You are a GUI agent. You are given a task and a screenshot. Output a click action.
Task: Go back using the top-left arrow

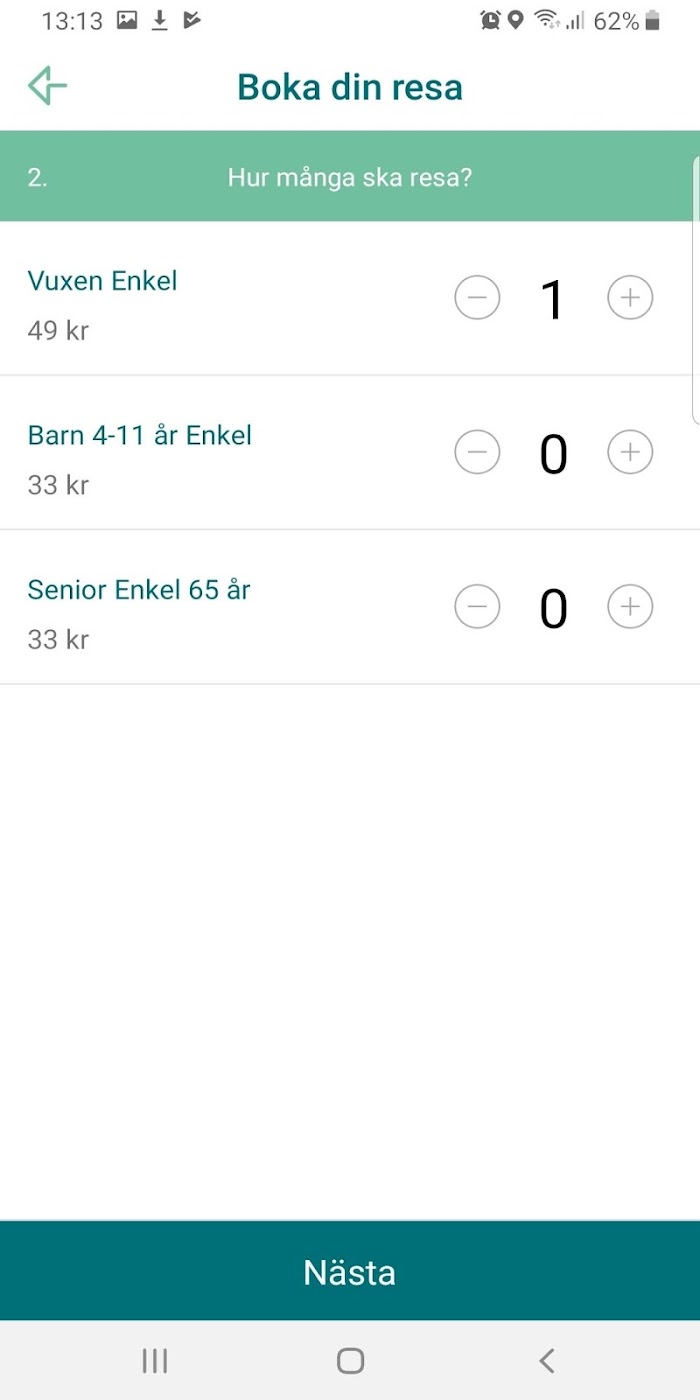pyautogui.click(x=47, y=86)
